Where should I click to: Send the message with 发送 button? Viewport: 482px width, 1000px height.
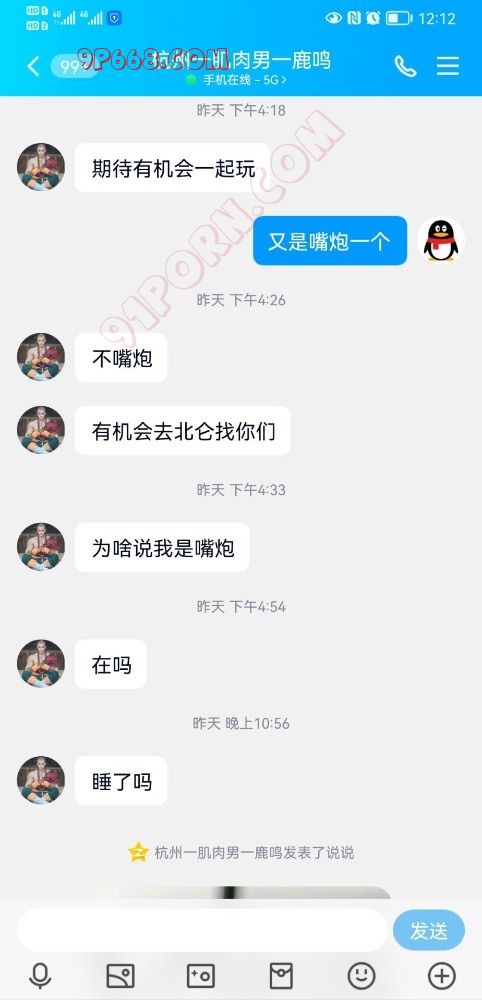pos(428,930)
